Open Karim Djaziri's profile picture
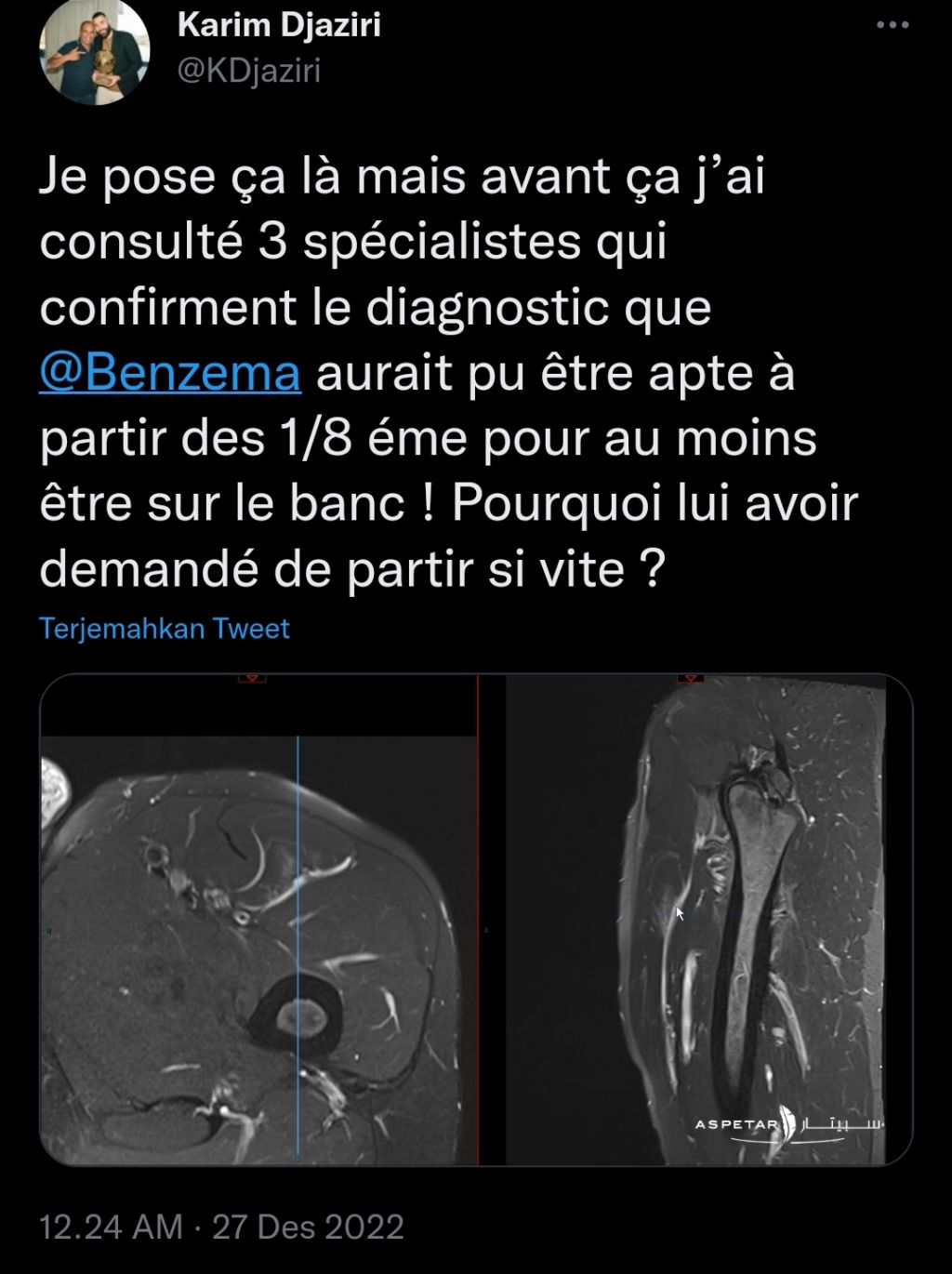Image resolution: width=952 pixels, height=1274 pixels. click(x=95, y=52)
